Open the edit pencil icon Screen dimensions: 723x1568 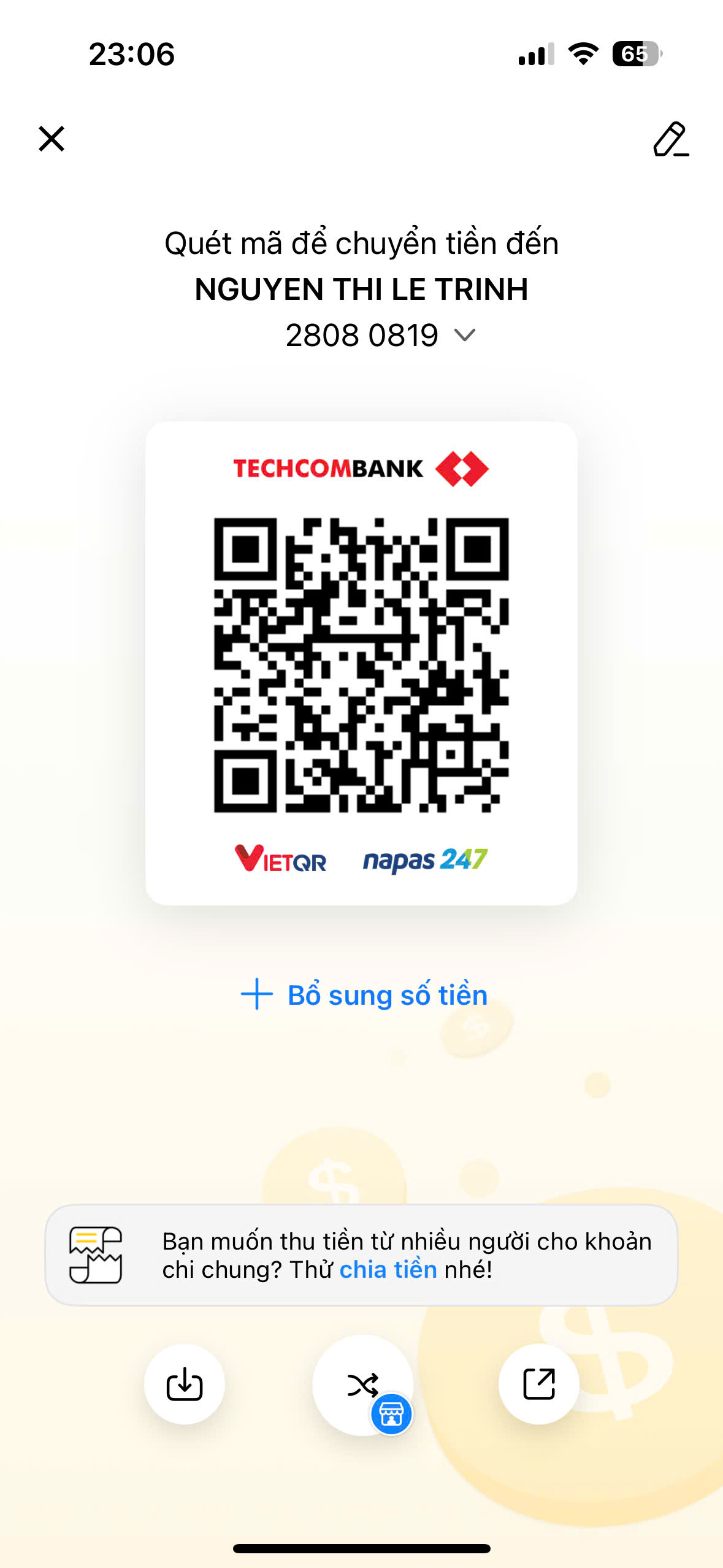[x=671, y=139]
